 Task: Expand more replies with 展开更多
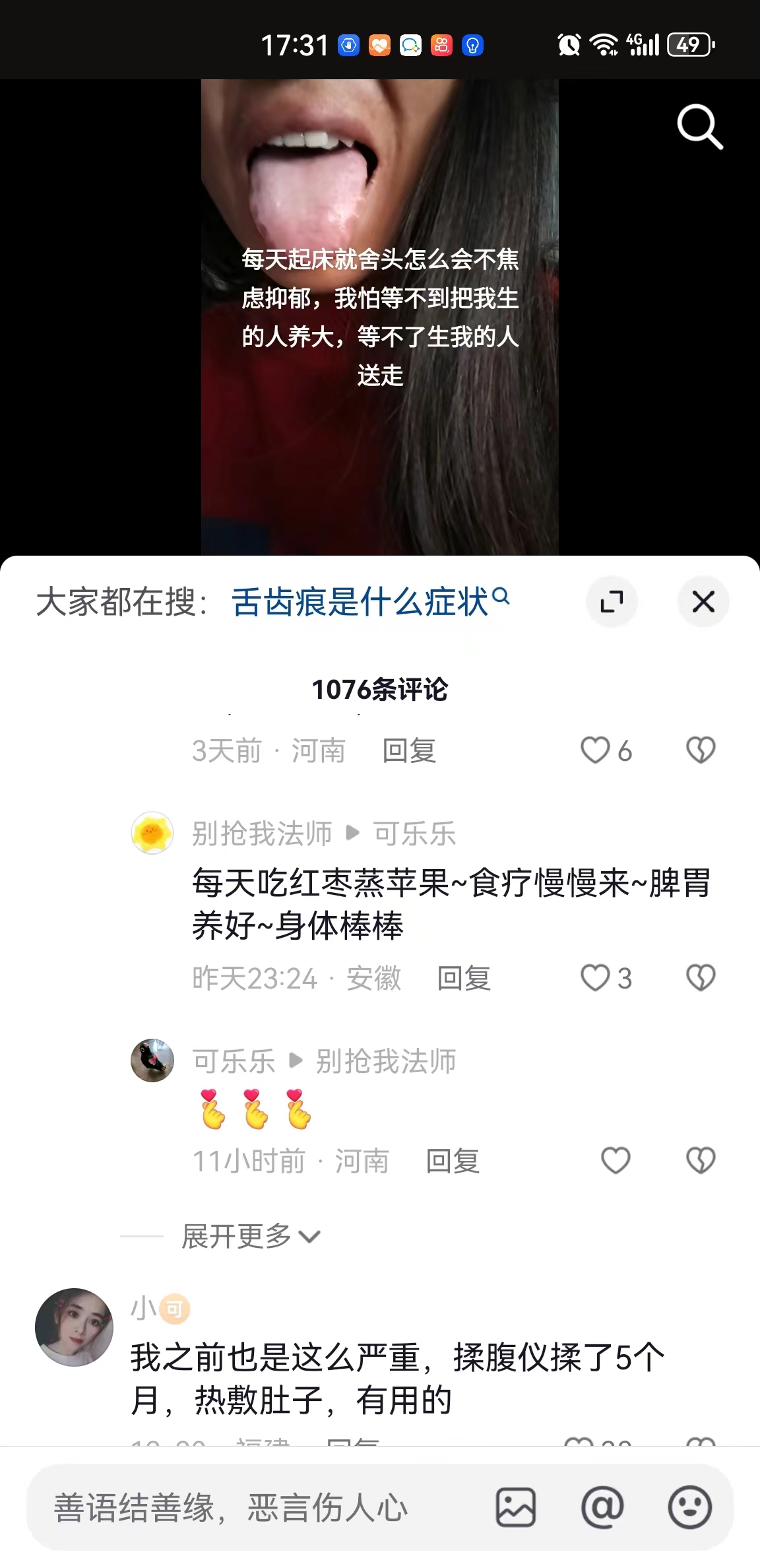[251, 1236]
